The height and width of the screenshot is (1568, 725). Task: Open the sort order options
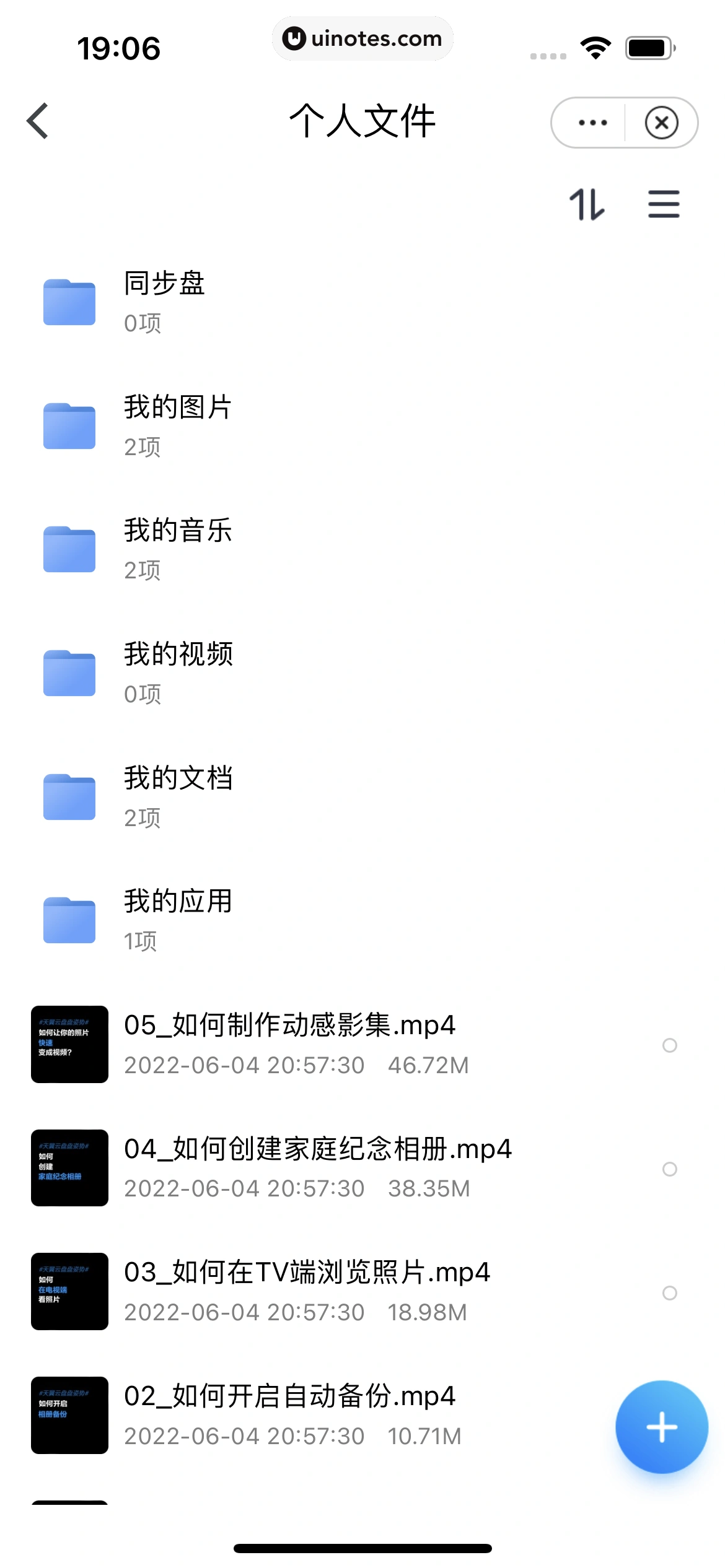[x=587, y=204]
